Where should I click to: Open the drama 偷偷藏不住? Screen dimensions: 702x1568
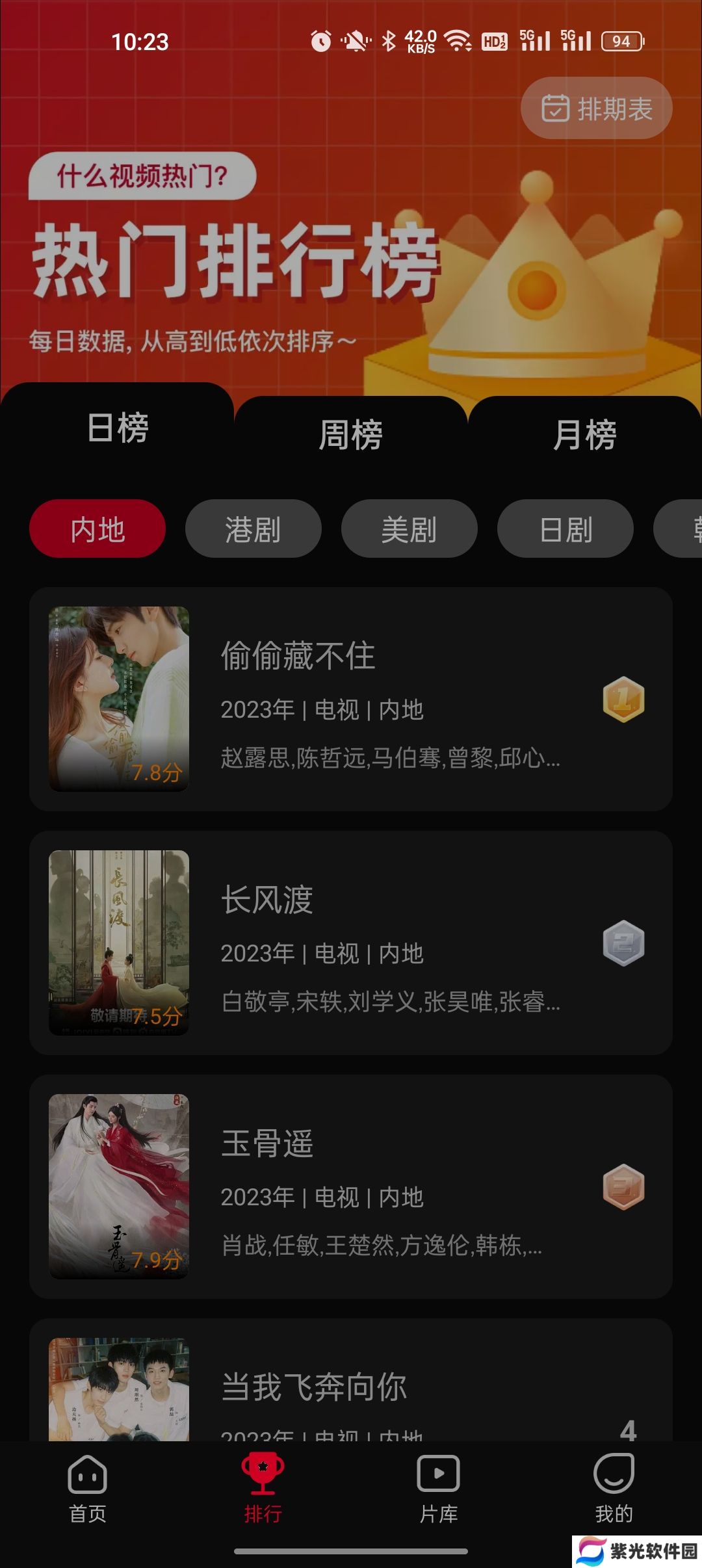pos(350,699)
